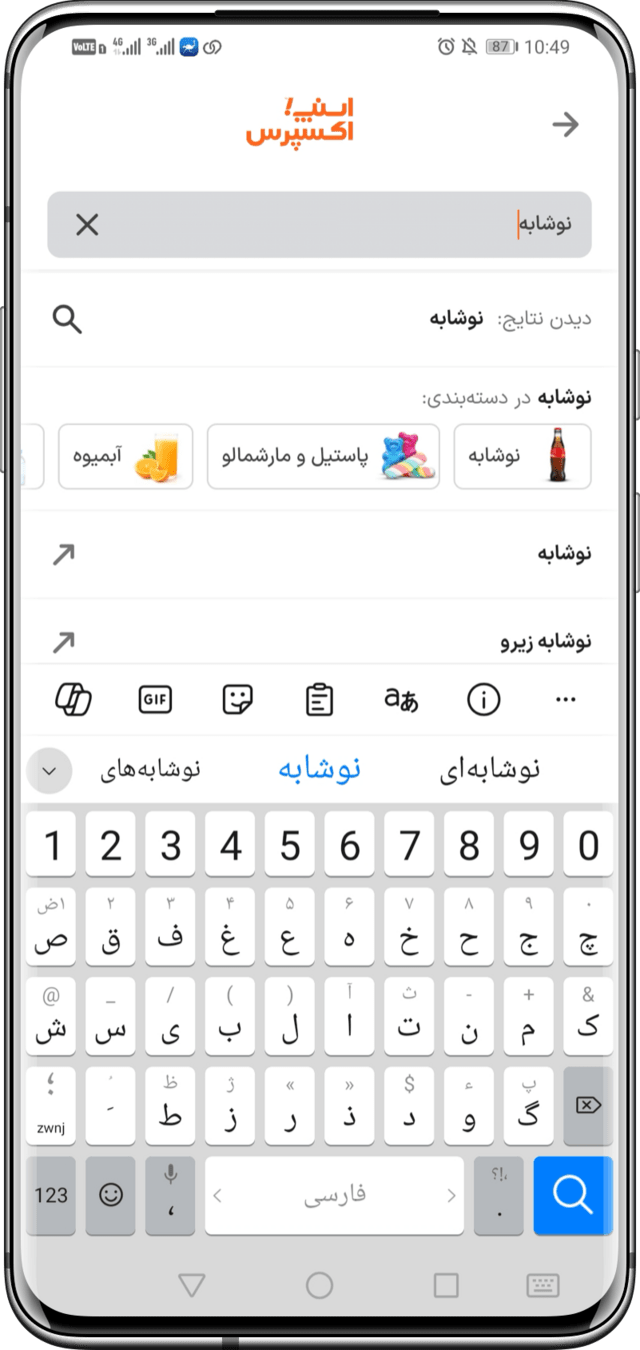
Task: Select the پاستیل و مارشمالو category
Action: click(x=324, y=457)
